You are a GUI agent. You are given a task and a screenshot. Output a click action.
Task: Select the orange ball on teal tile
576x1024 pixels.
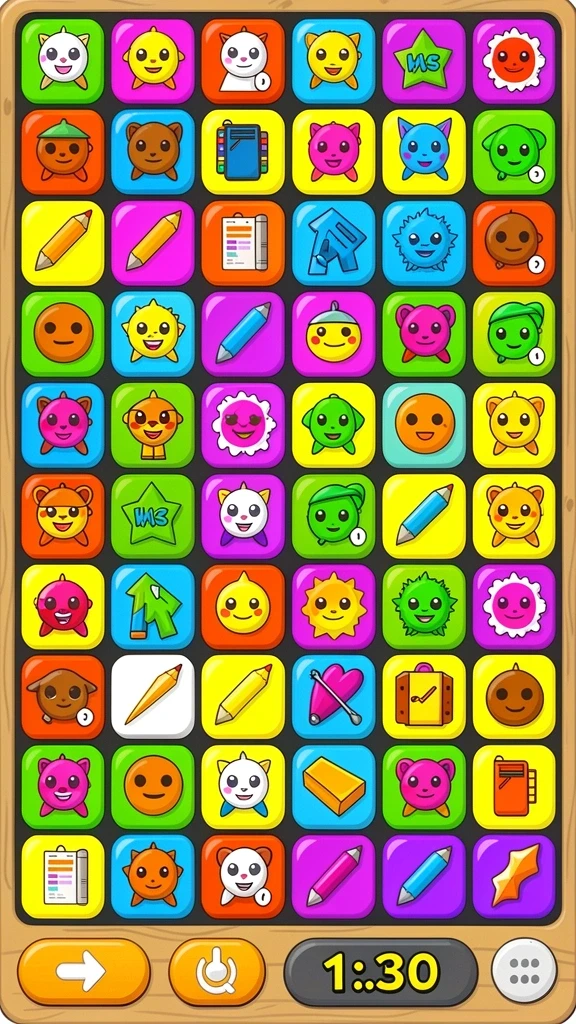point(424,424)
